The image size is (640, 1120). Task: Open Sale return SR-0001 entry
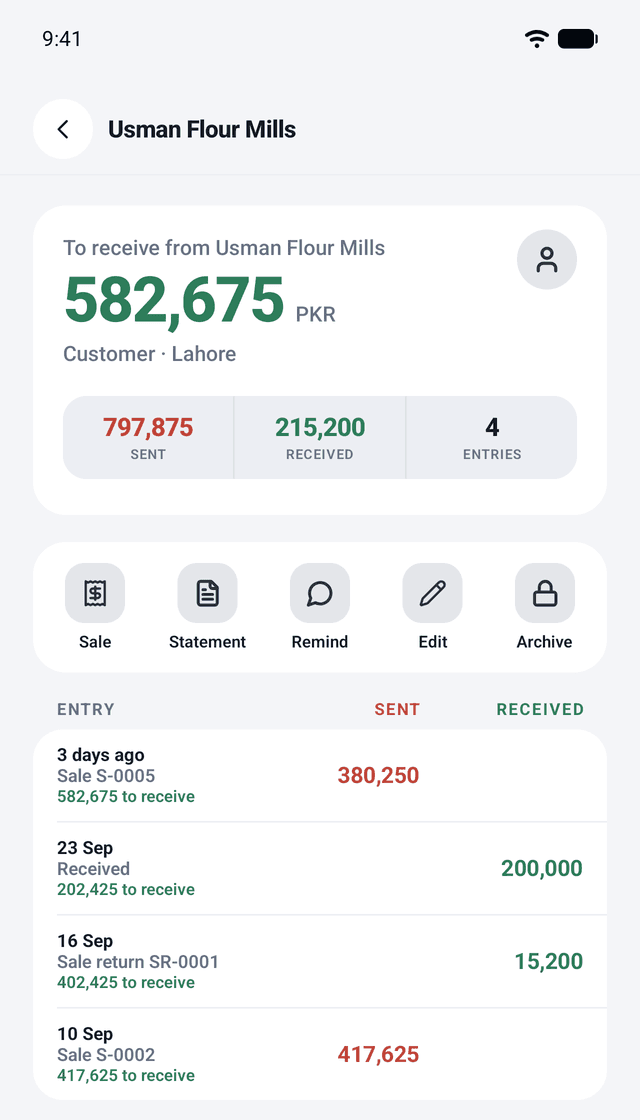tap(320, 961)
